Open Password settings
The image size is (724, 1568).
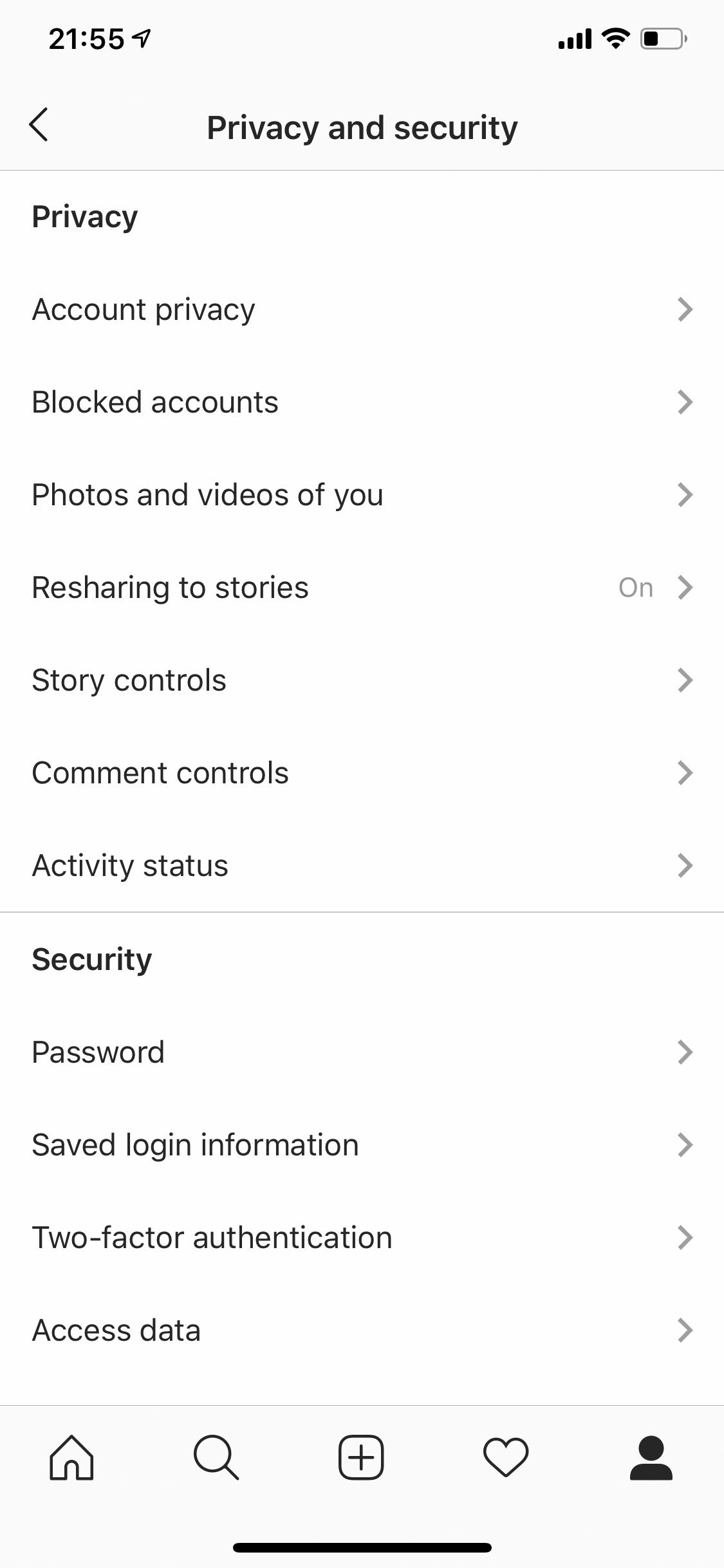(362, 1052)
